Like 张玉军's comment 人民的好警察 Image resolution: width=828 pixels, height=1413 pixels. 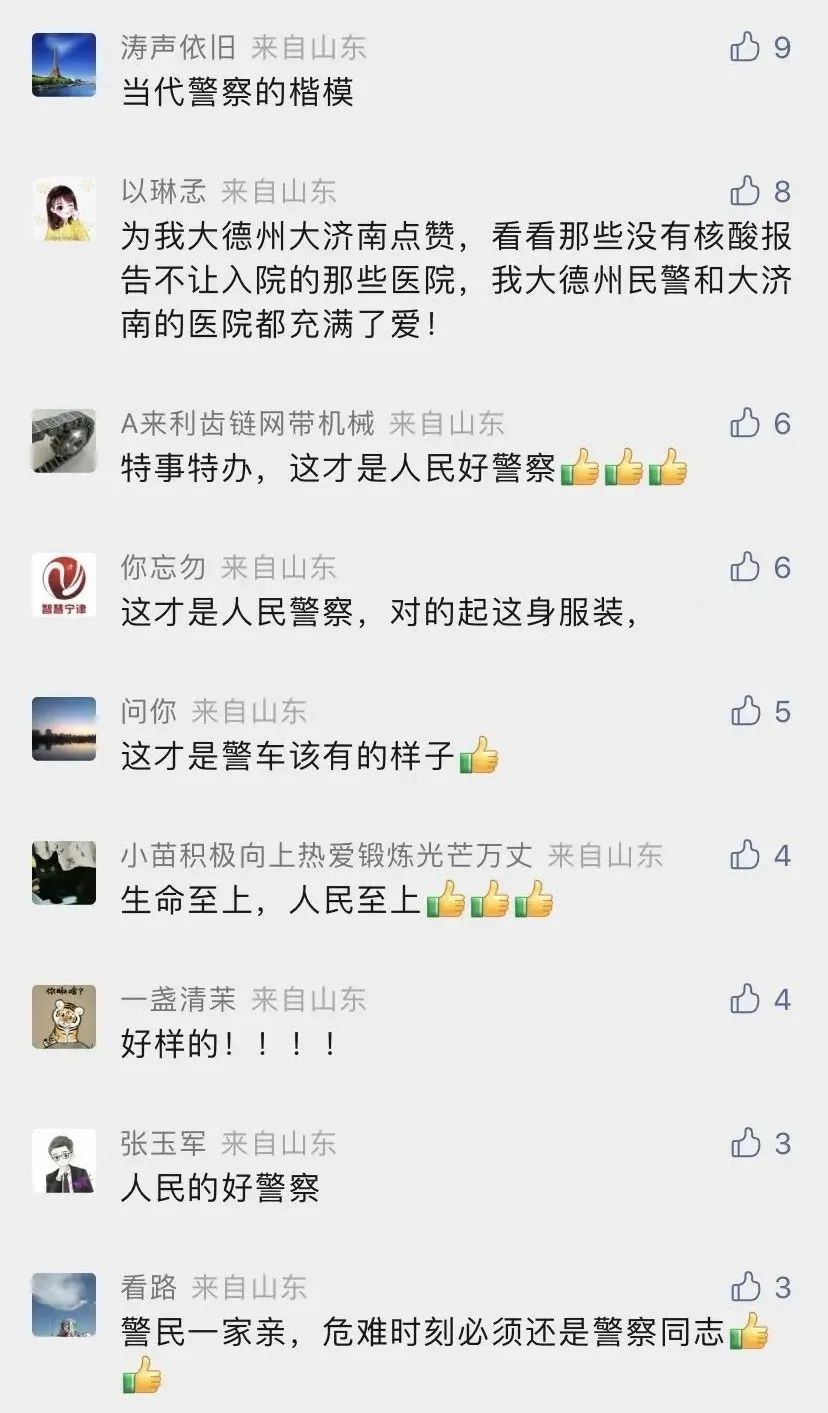746,1142
